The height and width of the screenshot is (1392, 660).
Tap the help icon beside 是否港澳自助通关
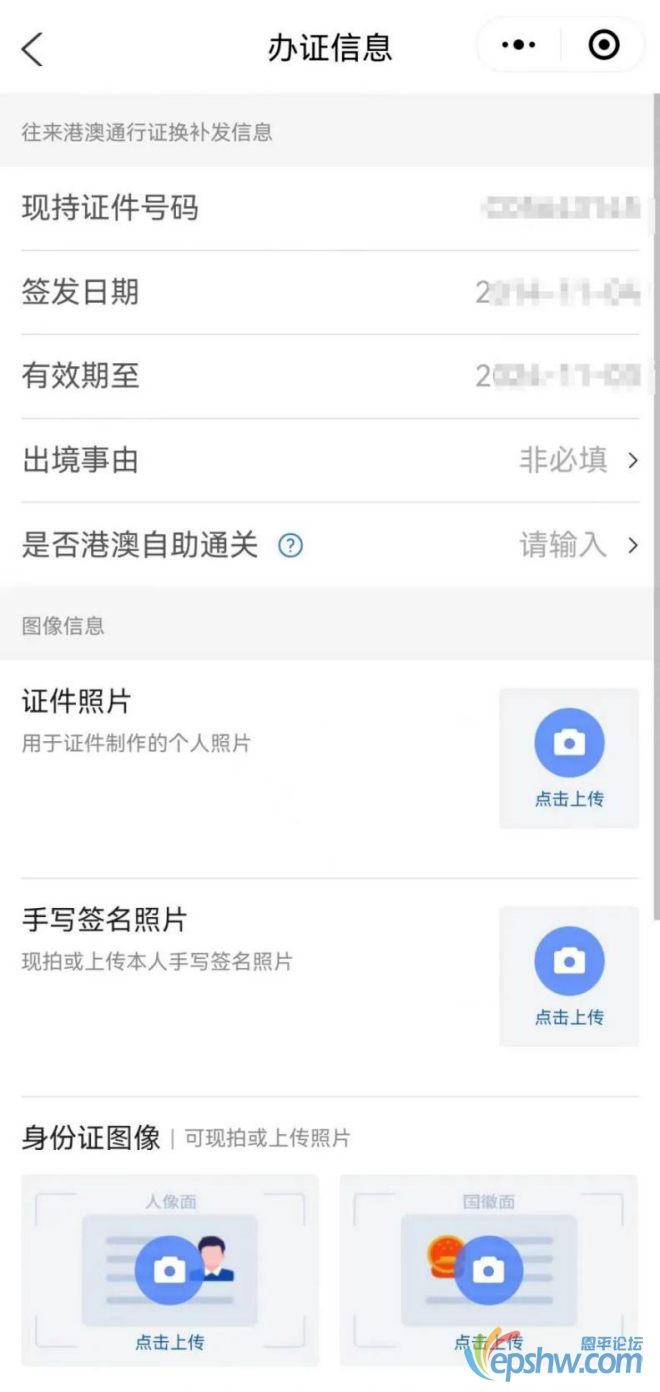coord(290,545)
